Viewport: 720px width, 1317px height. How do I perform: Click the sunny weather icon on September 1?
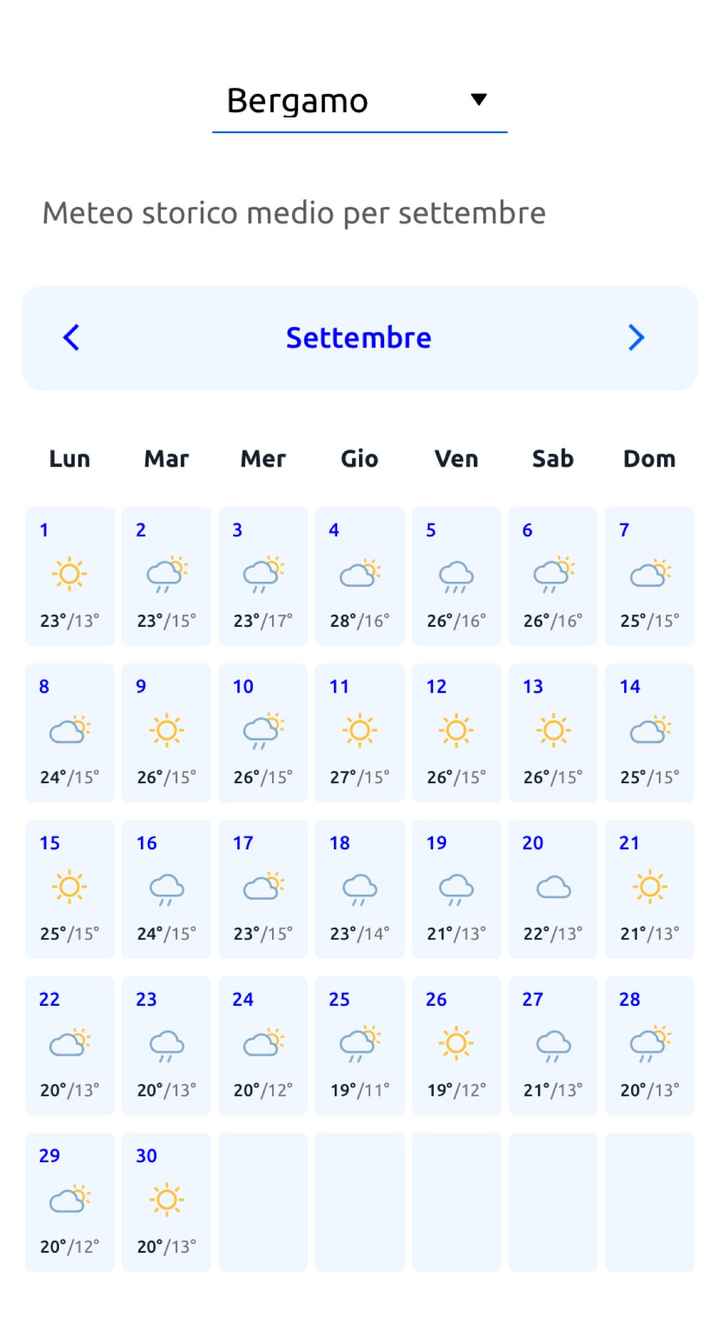[69, 572]
